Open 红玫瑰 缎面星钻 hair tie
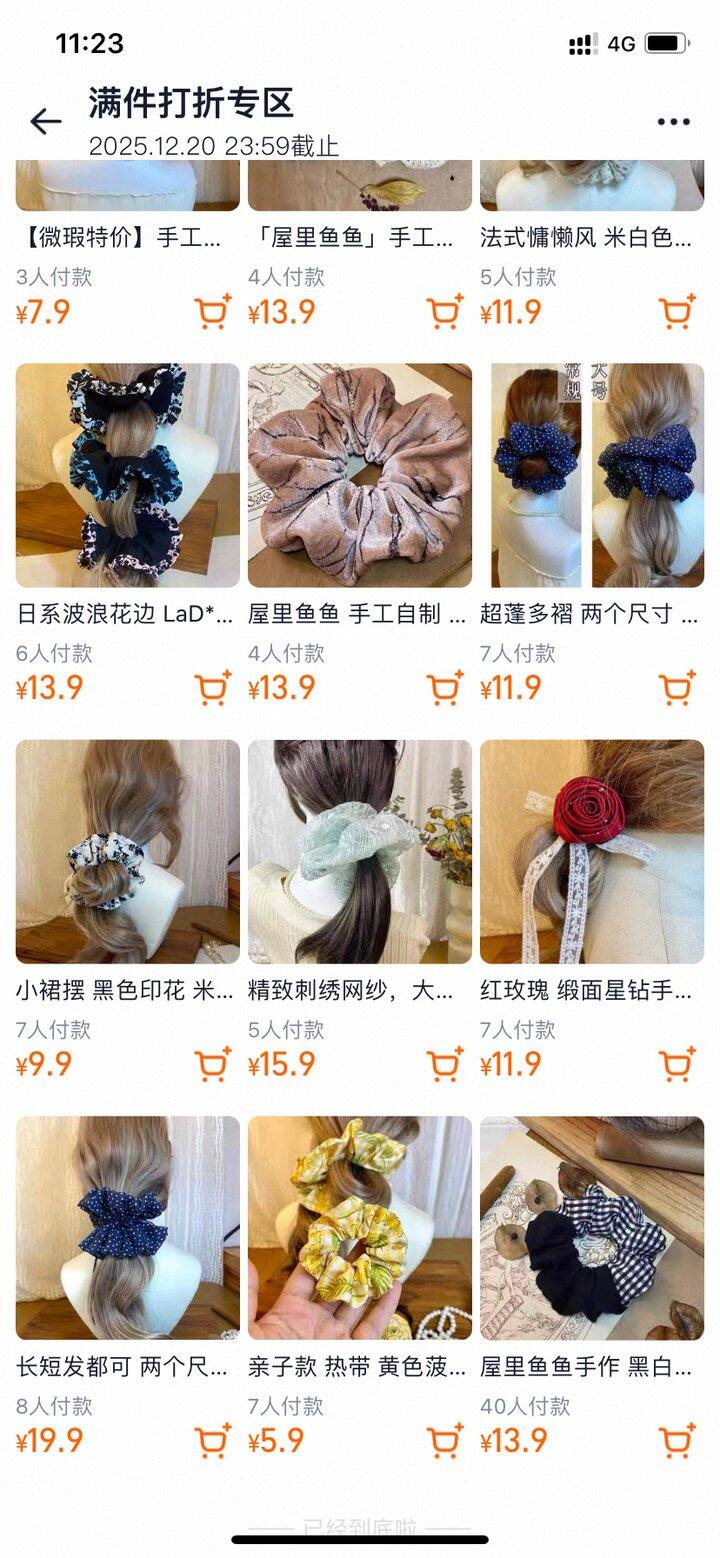The width and height of the screenshot is (720, 1558). [x=592, y=851]
